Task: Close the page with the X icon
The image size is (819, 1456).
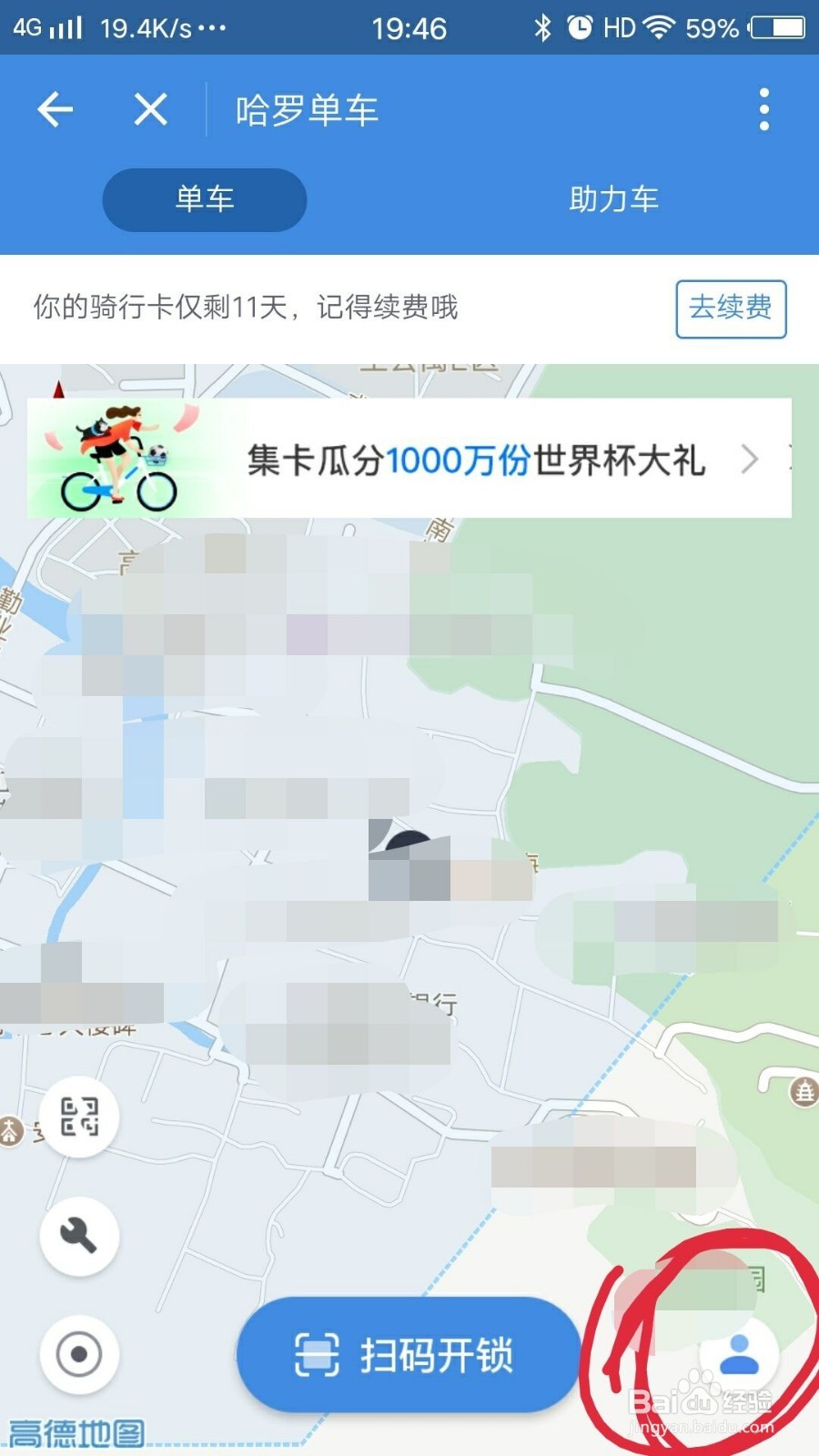Action: click(x=150, y=109)
